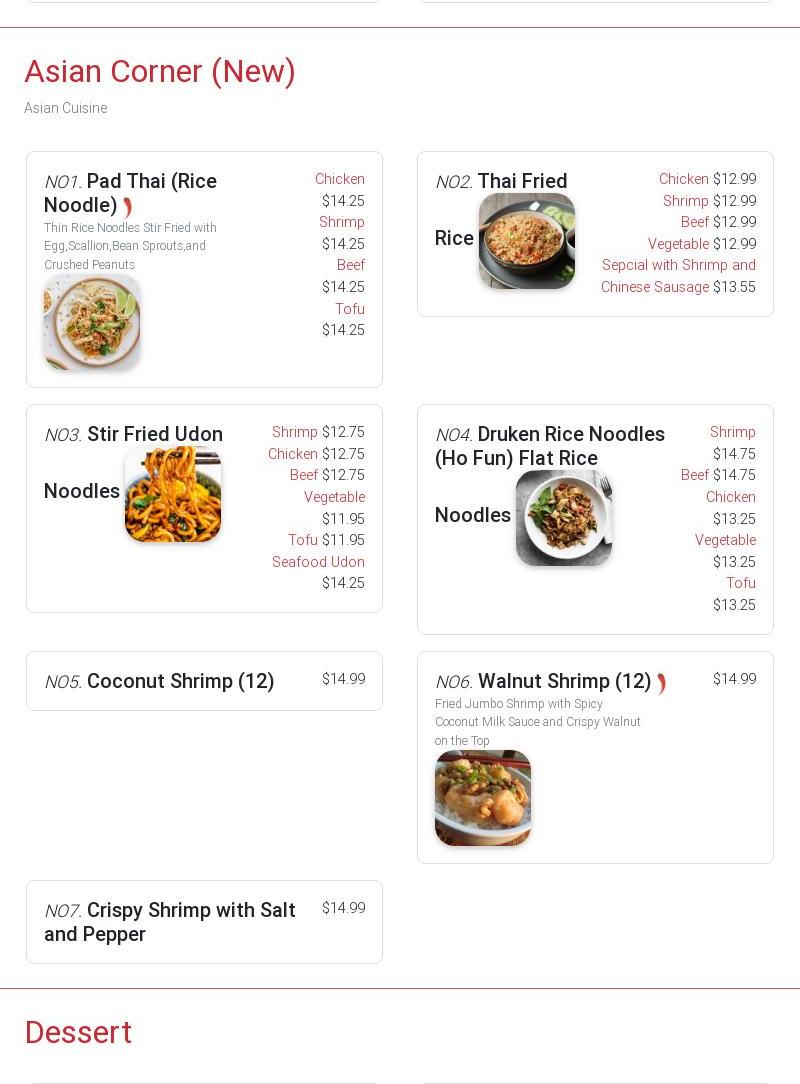This screenshot has width=800, height=1084.
Task: Open Druken Rice Noodles (Ho Fun) item
Action: (550, 446)
